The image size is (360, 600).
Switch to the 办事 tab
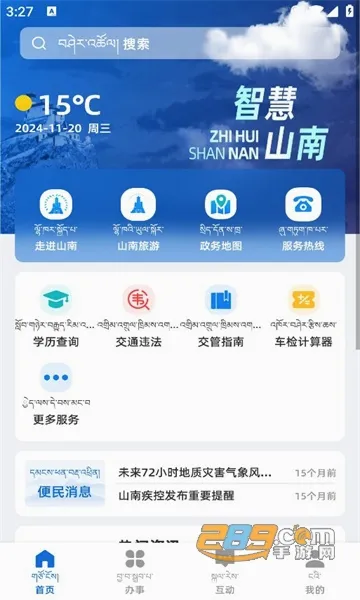click(x=135, y=572)
